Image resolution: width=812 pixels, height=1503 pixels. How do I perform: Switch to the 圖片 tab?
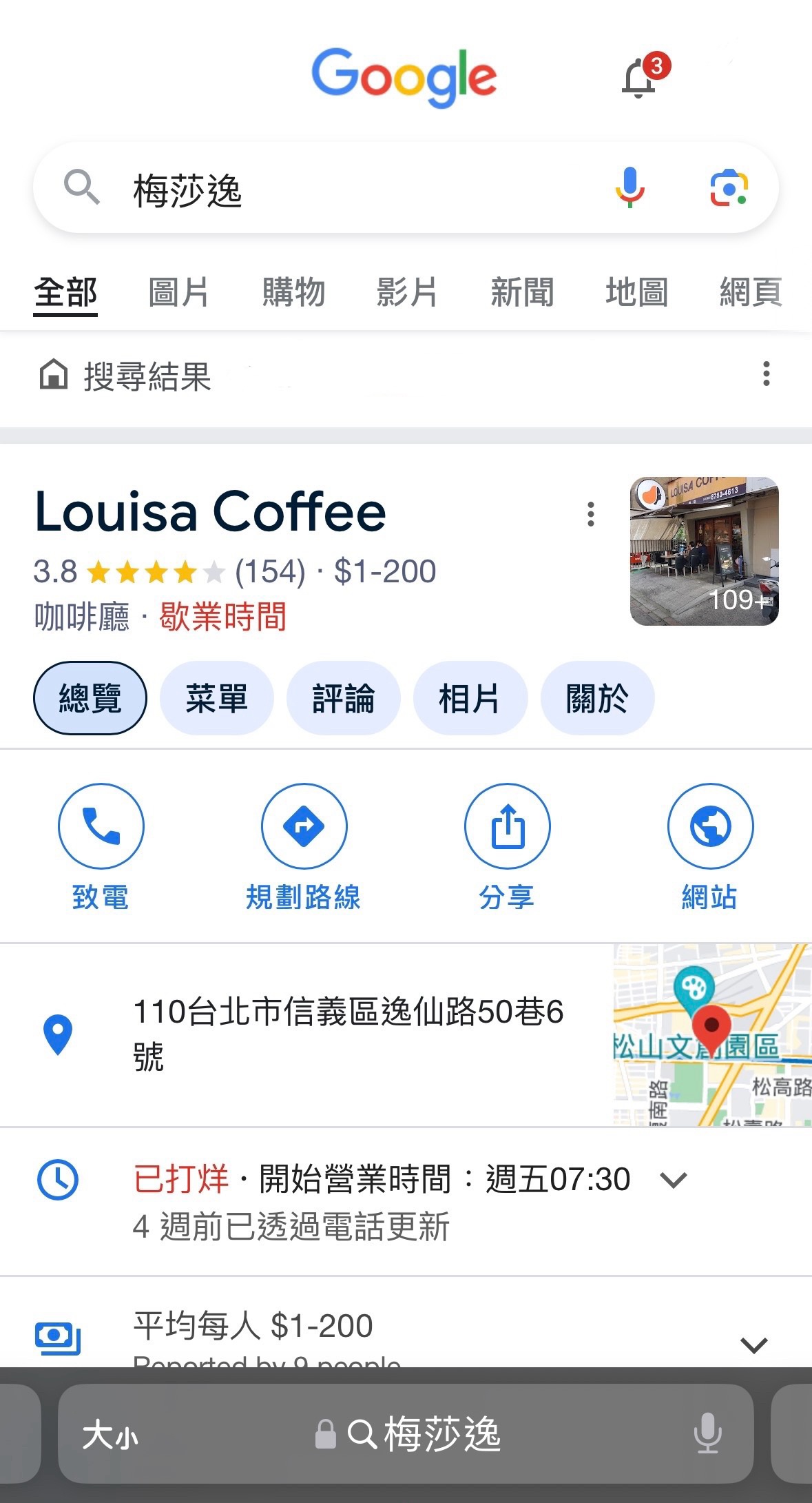tap(178, 292)
